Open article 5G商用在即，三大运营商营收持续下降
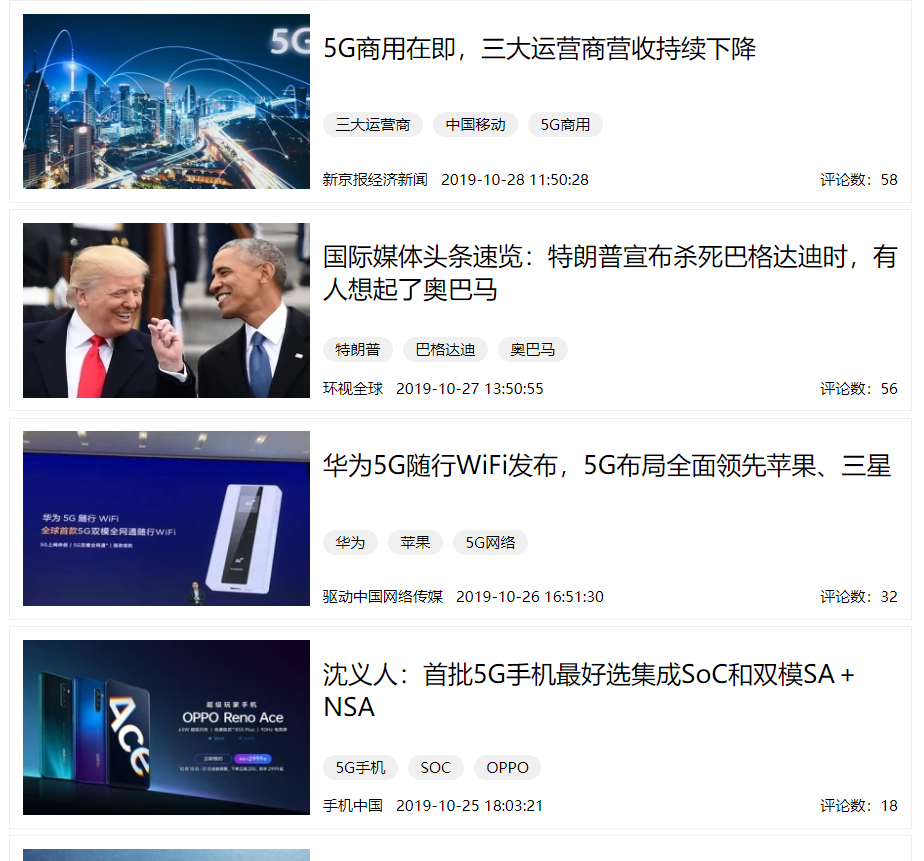 (x=539, y=49)
